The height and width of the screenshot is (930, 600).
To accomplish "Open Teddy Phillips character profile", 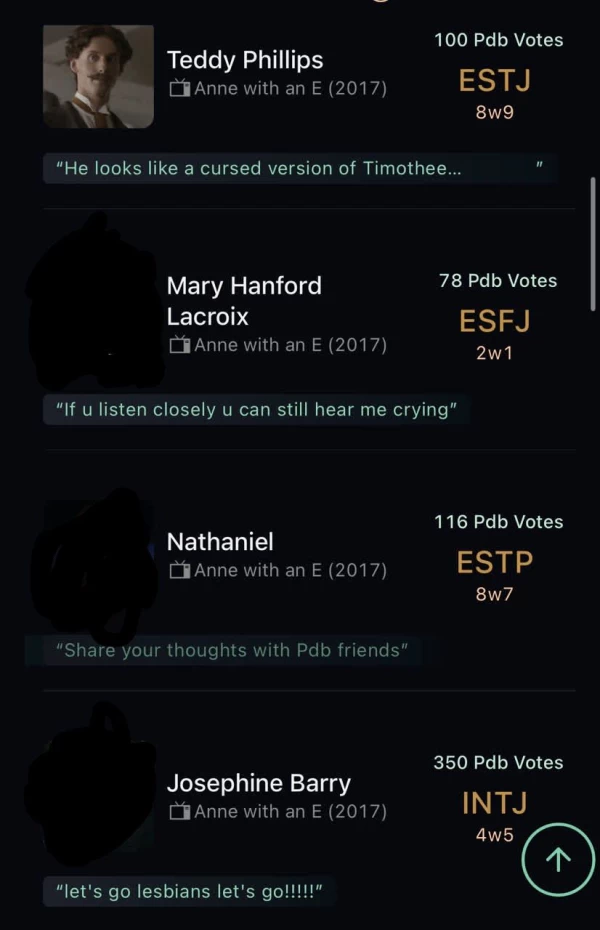I will coord(245,61).
